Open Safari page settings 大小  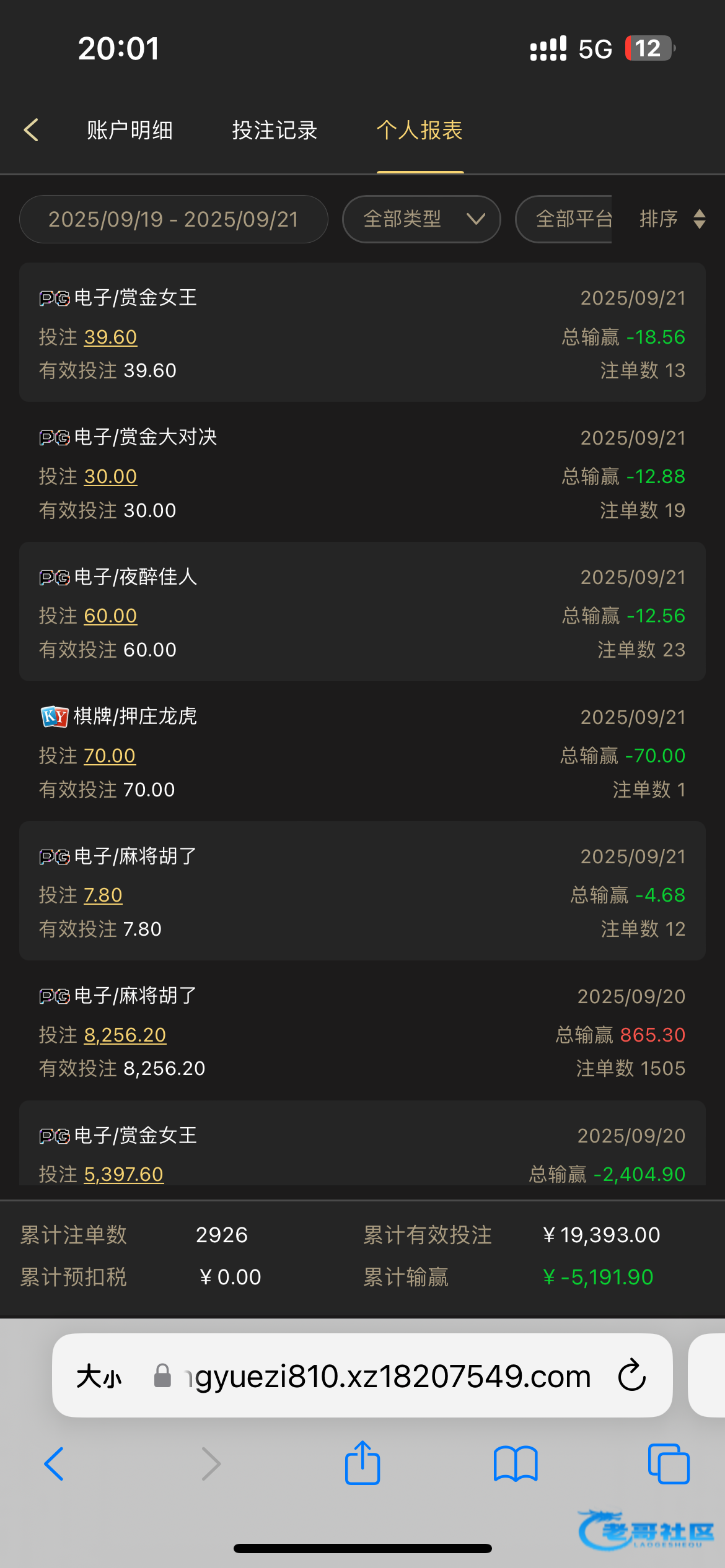tap(99, 1377)
